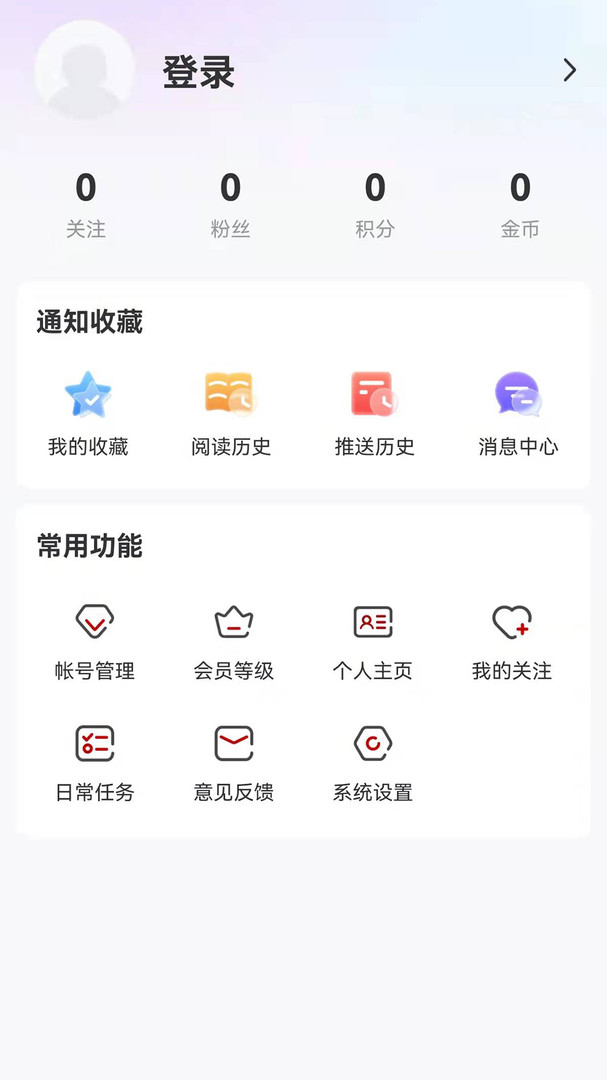This screenshot has width=607, height=1080.
Task: Tap the 粉丝 fans count
Action: [231, 204]
